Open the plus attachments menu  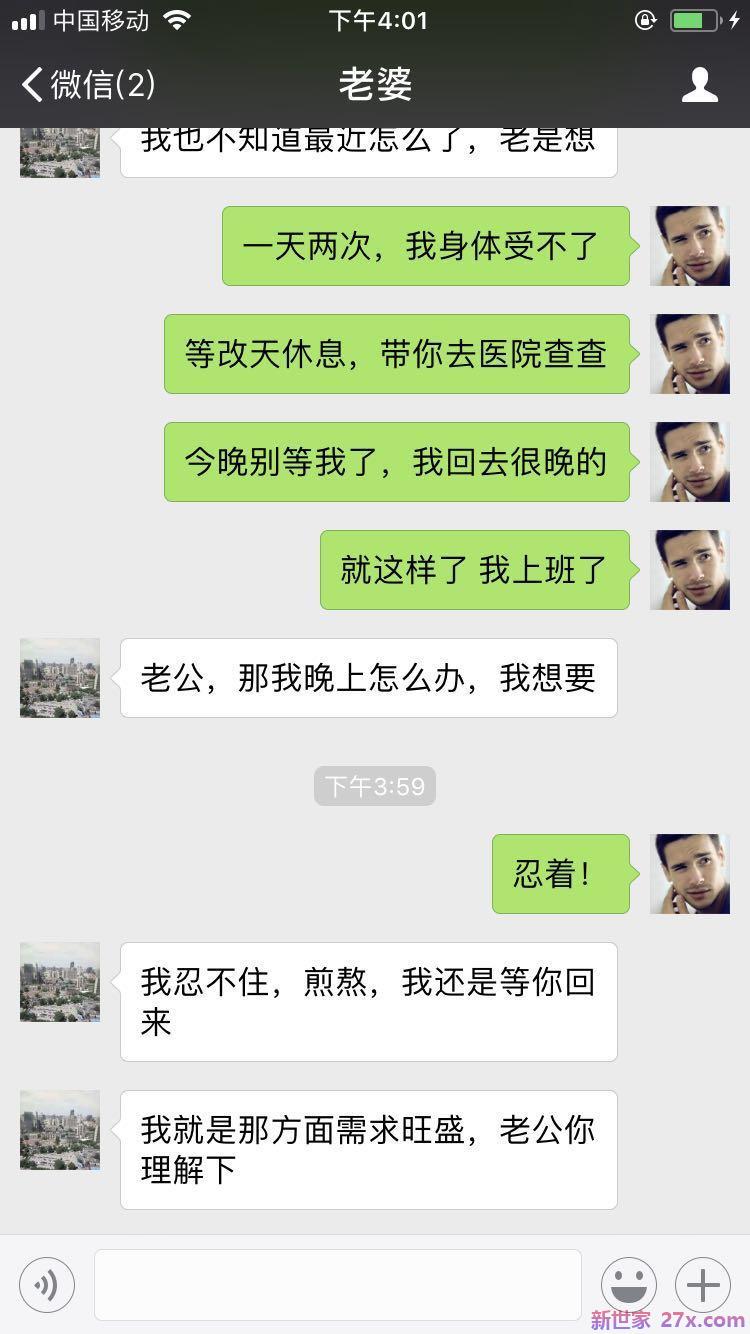[x=703, y=1285]
